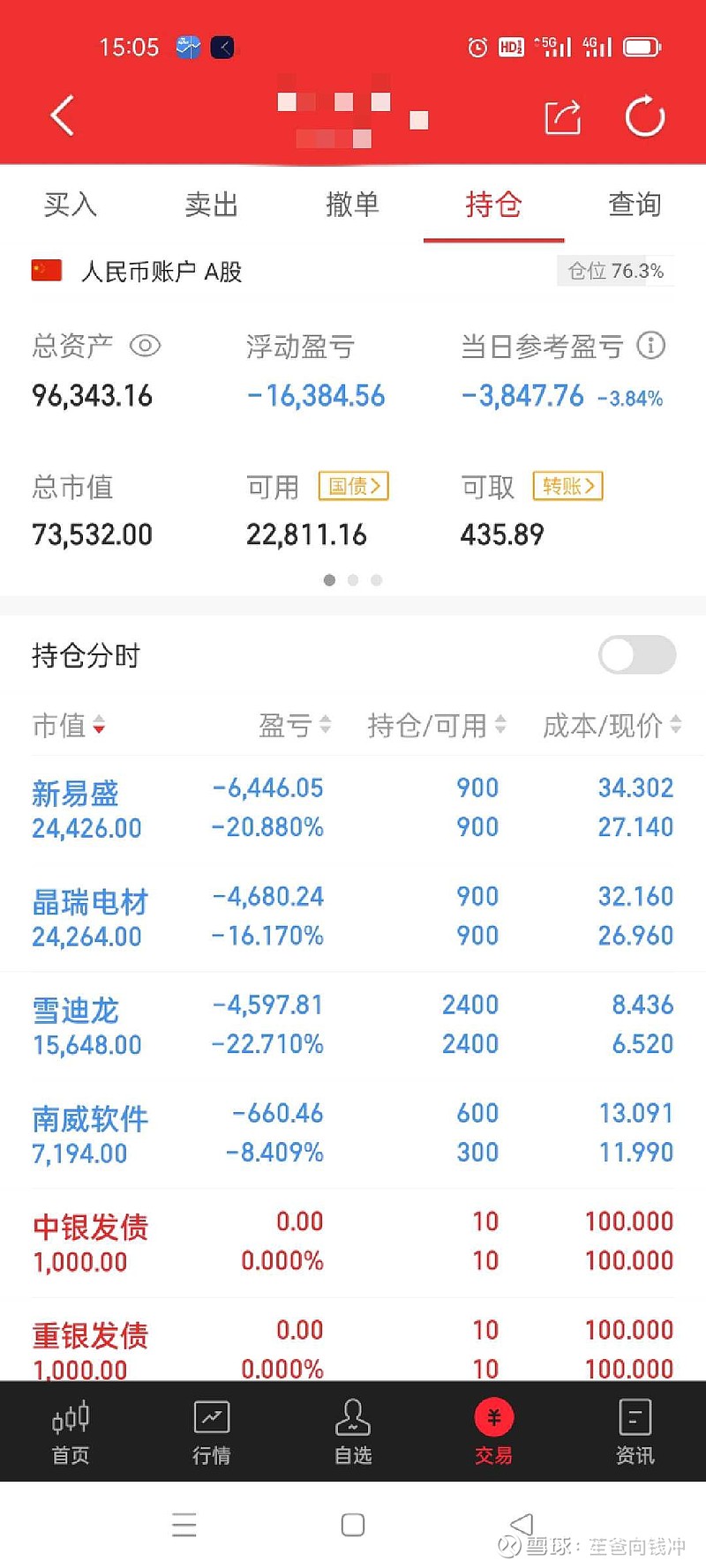This screenshot has height=1568, width=706.
Task: Sort holdings by 成本/现价
Action: tap(612, 725)
